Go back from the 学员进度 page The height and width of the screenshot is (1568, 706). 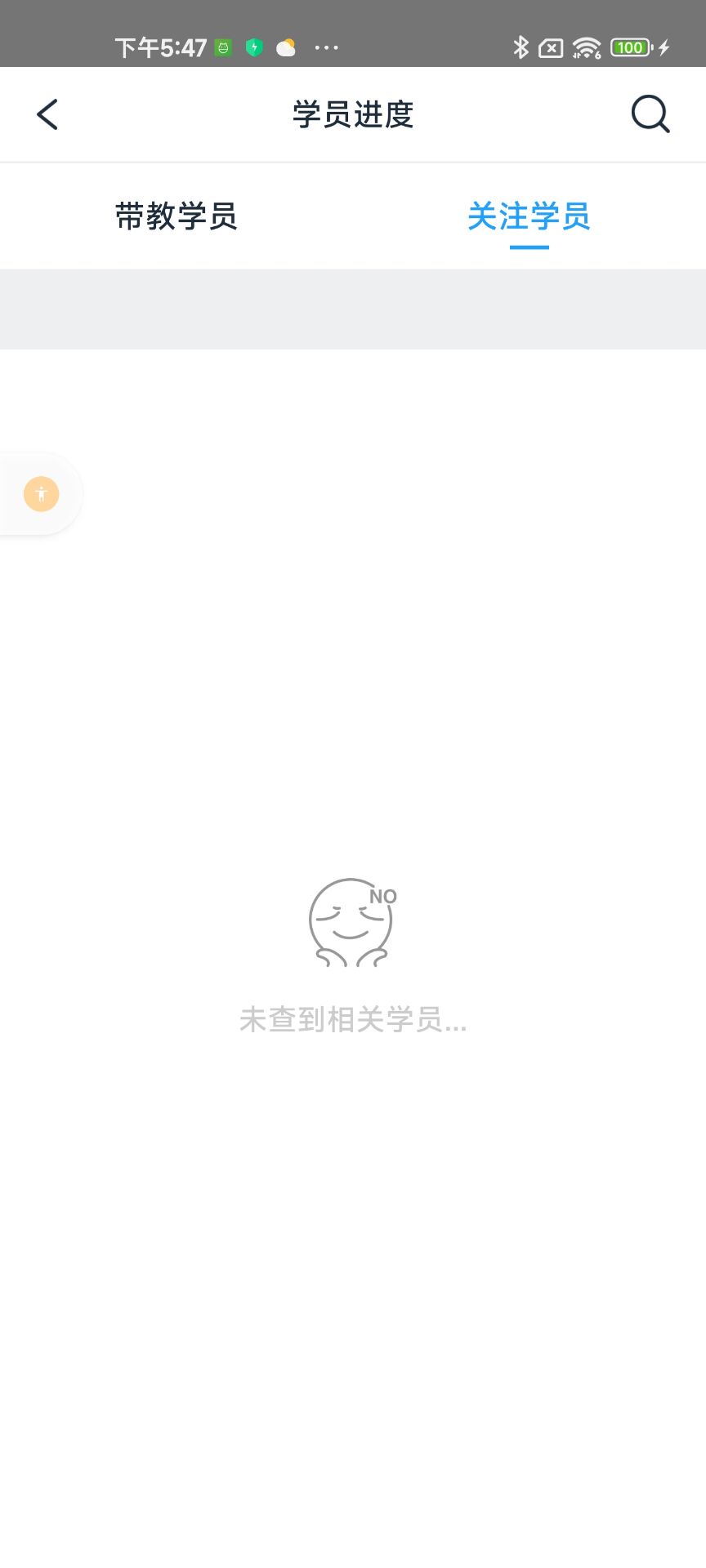tap(47, 114)
